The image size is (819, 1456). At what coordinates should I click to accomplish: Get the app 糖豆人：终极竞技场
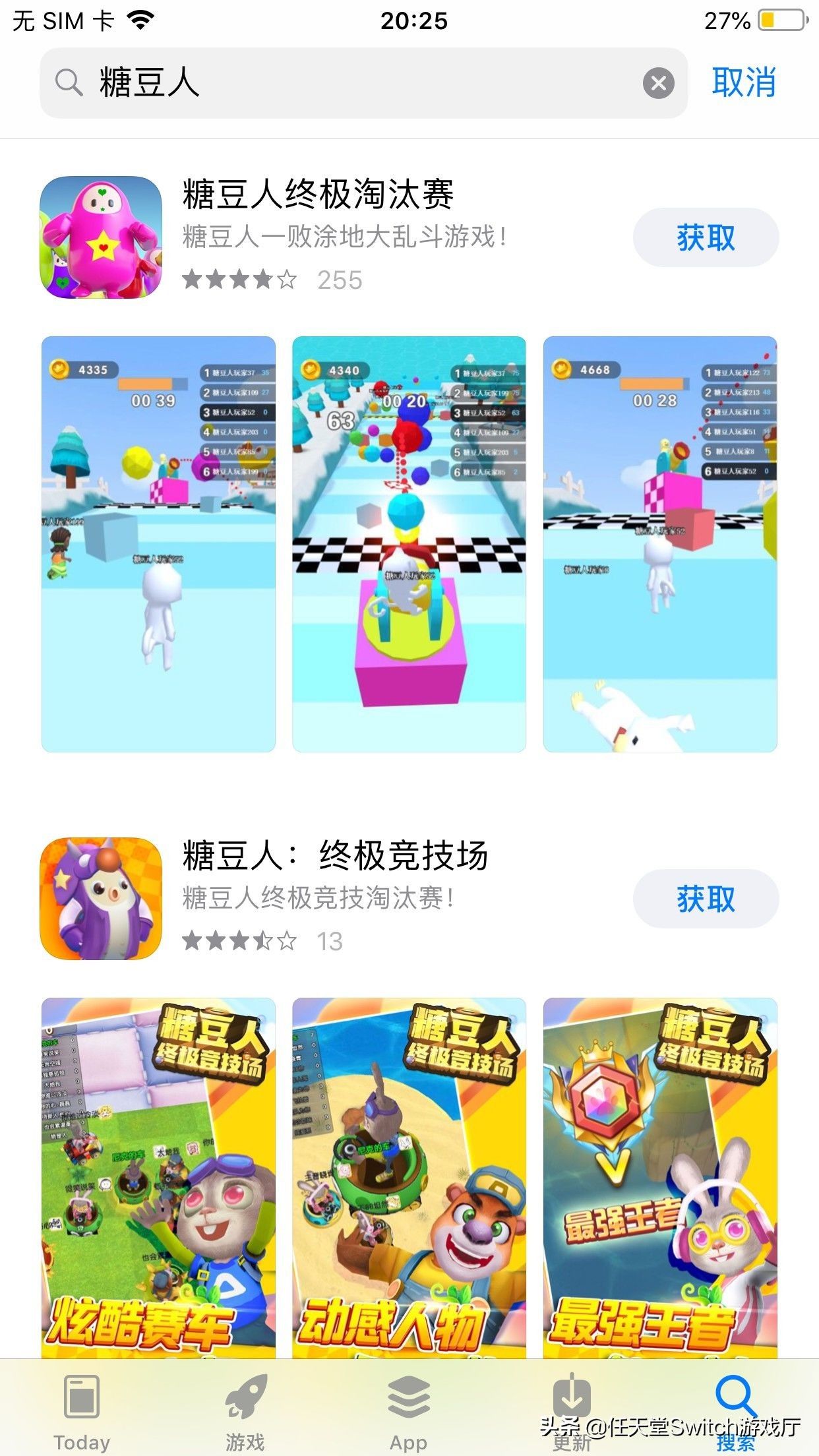(705, 899)
